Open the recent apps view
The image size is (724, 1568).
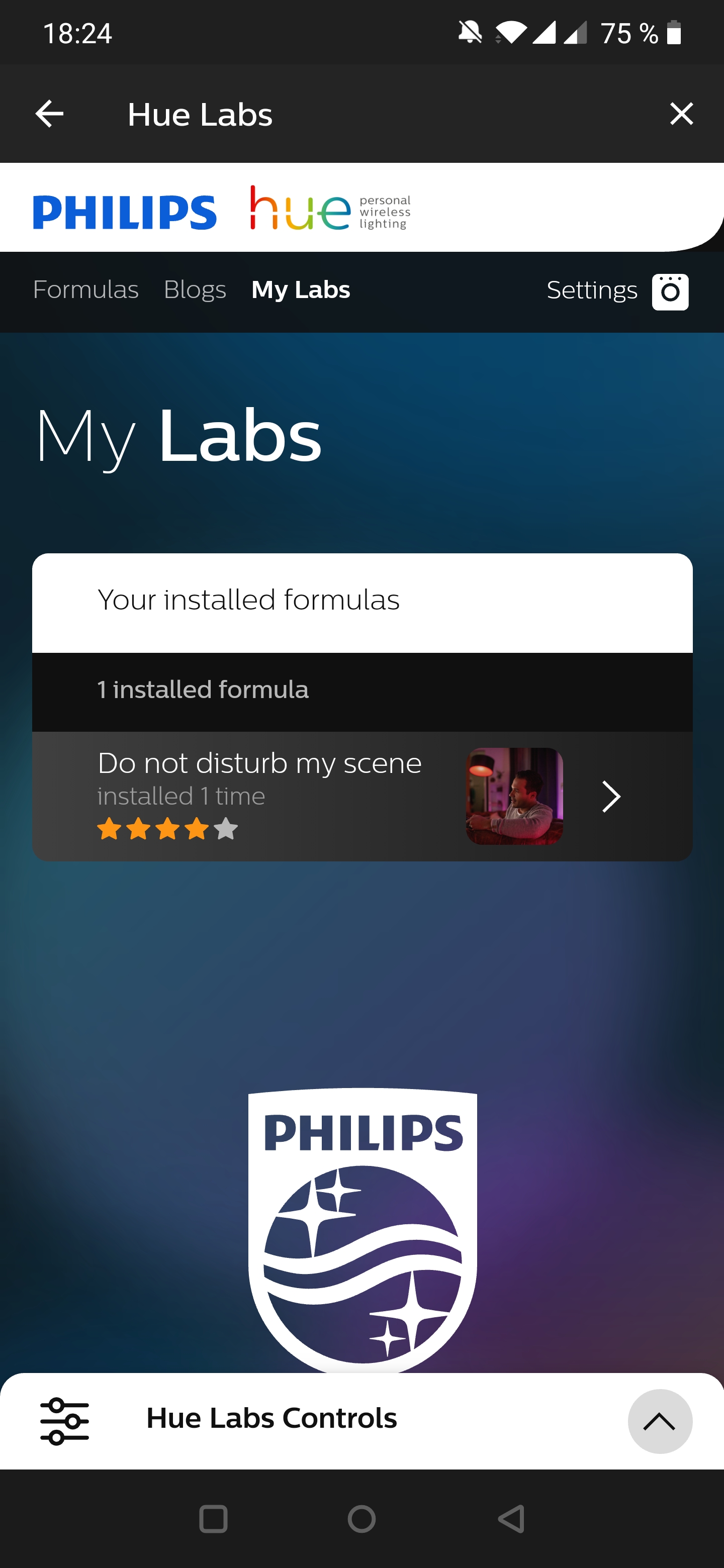point(213,1519)
